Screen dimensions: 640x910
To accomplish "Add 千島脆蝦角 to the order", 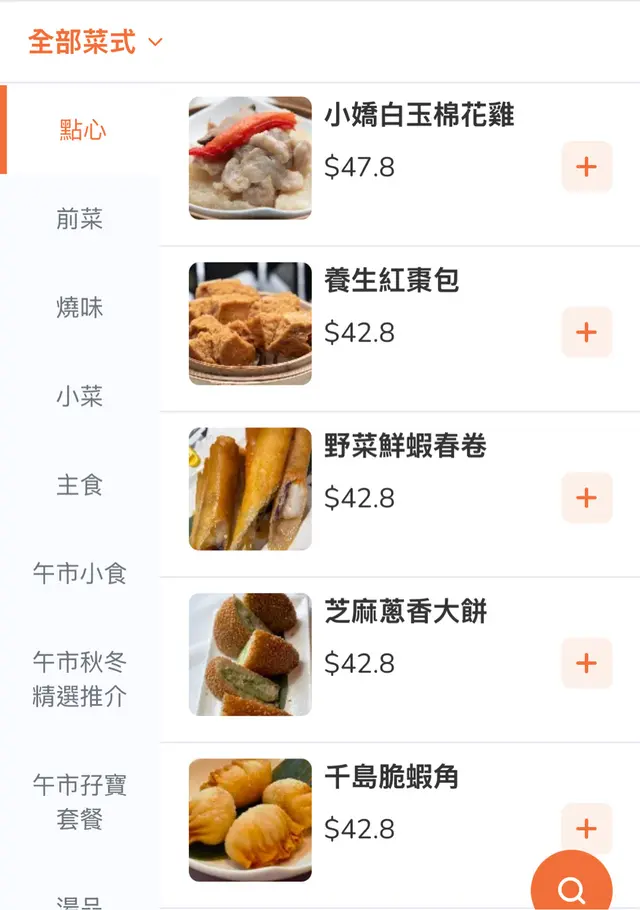I will 586,828.
